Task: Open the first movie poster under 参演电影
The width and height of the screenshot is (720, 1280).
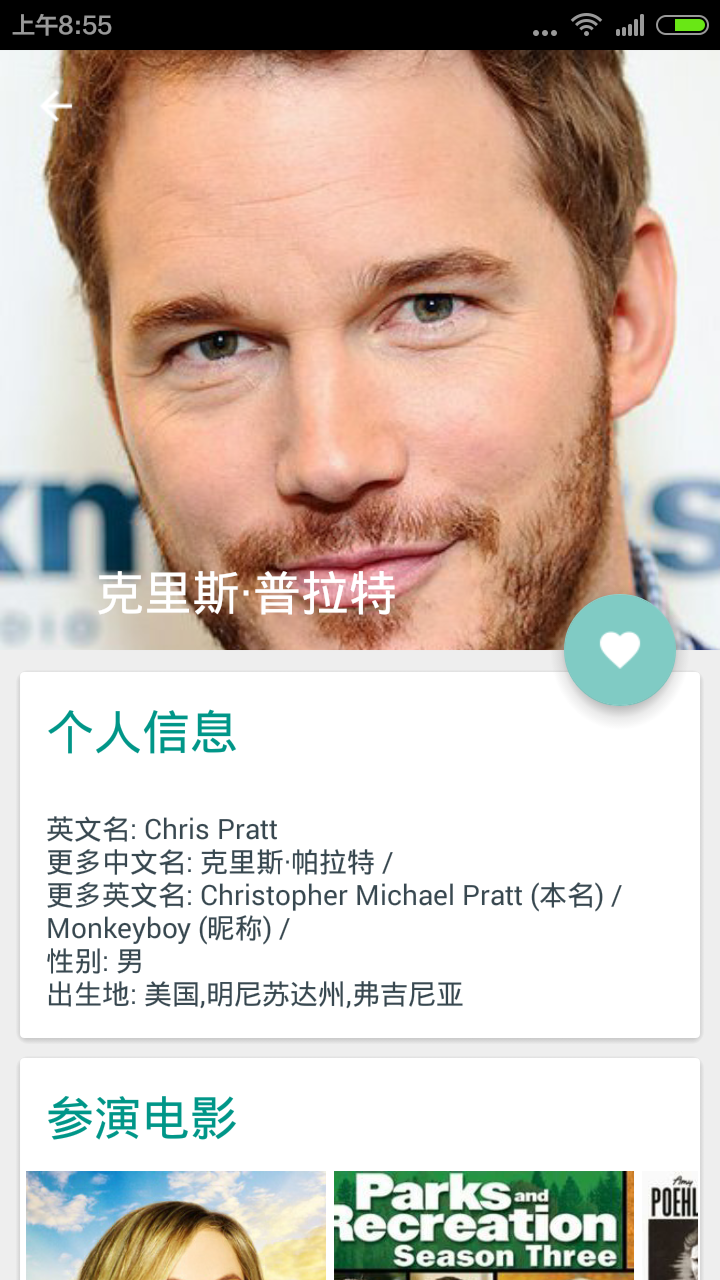Action: point(176,1225)
